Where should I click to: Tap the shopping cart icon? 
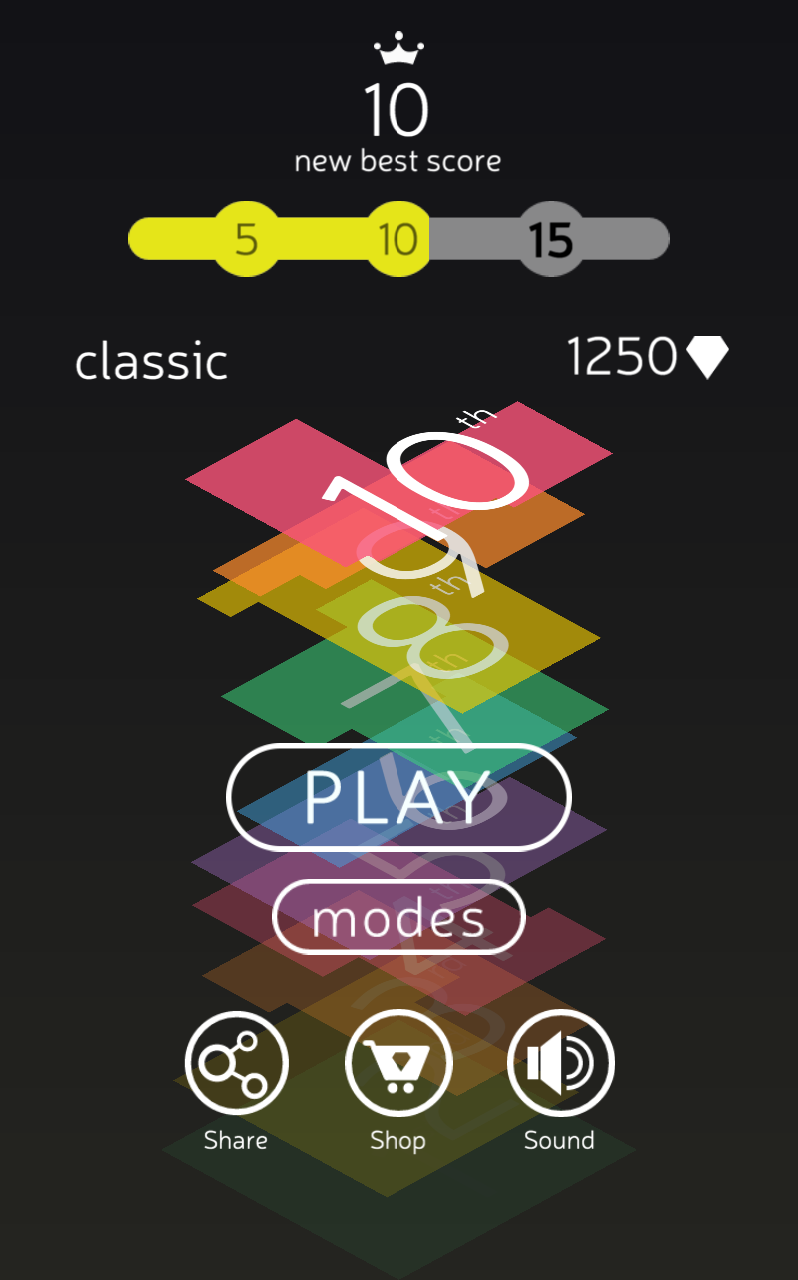pyautogui.click(x=398, y=1062)
